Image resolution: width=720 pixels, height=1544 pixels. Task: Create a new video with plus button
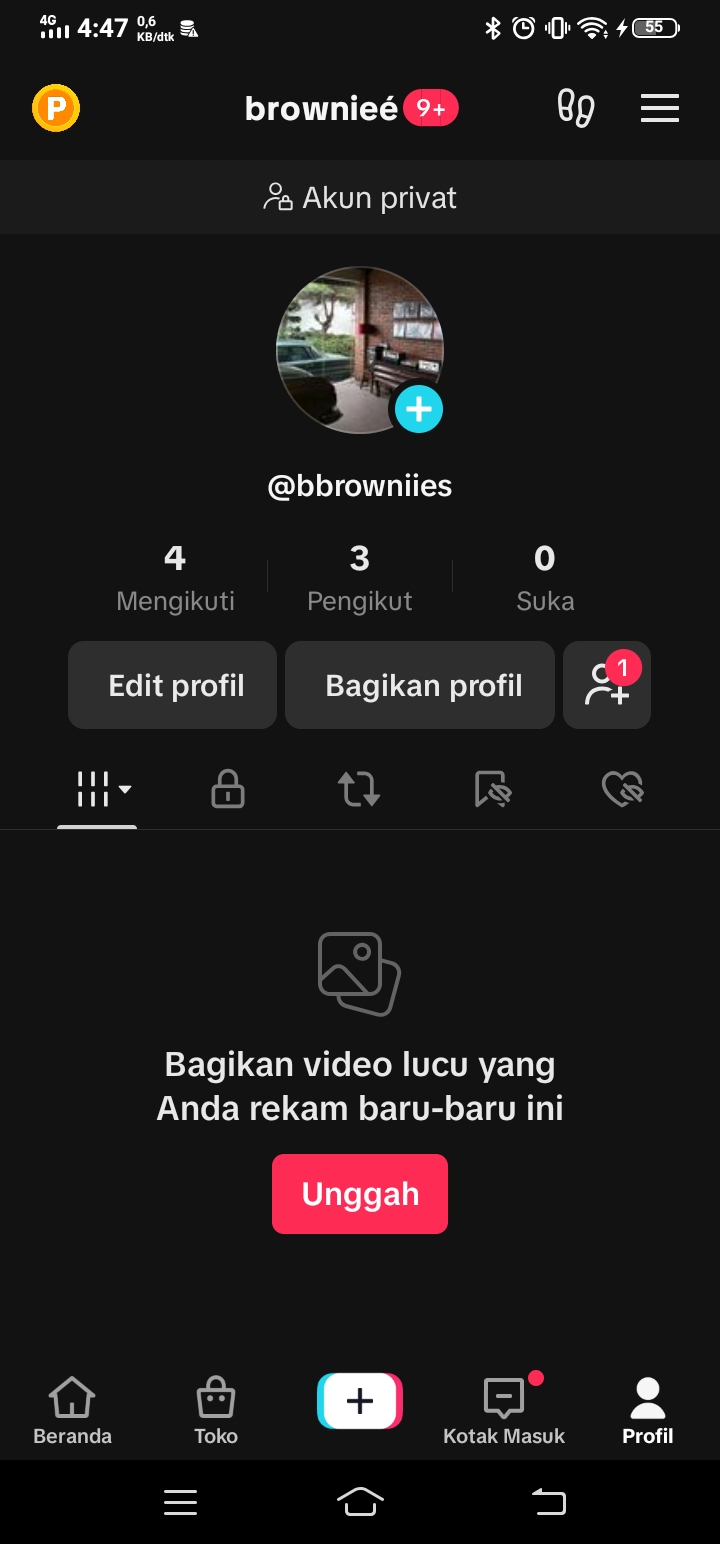pyautogui.click(x=360, y=1401)
